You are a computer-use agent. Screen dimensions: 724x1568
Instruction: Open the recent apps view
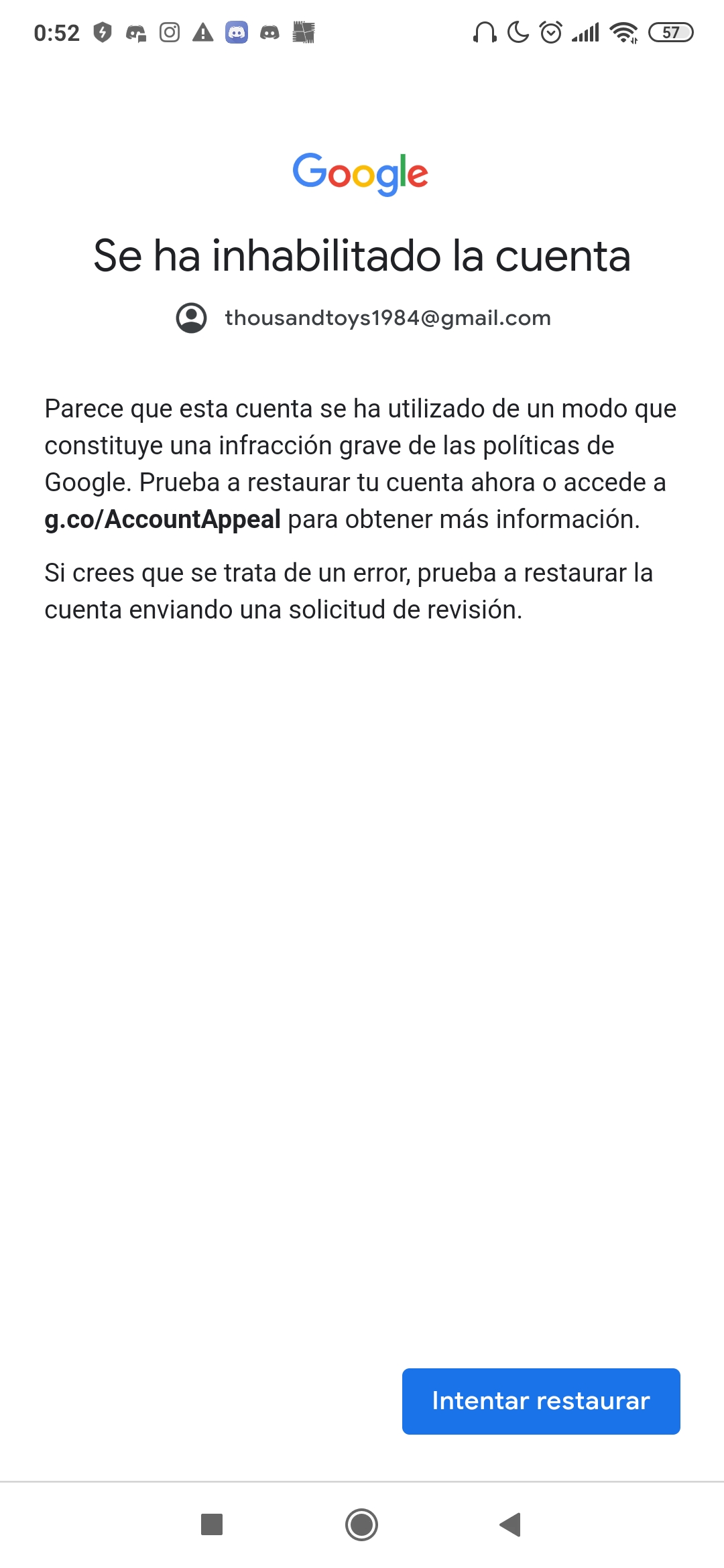(x=212, y=1524)
